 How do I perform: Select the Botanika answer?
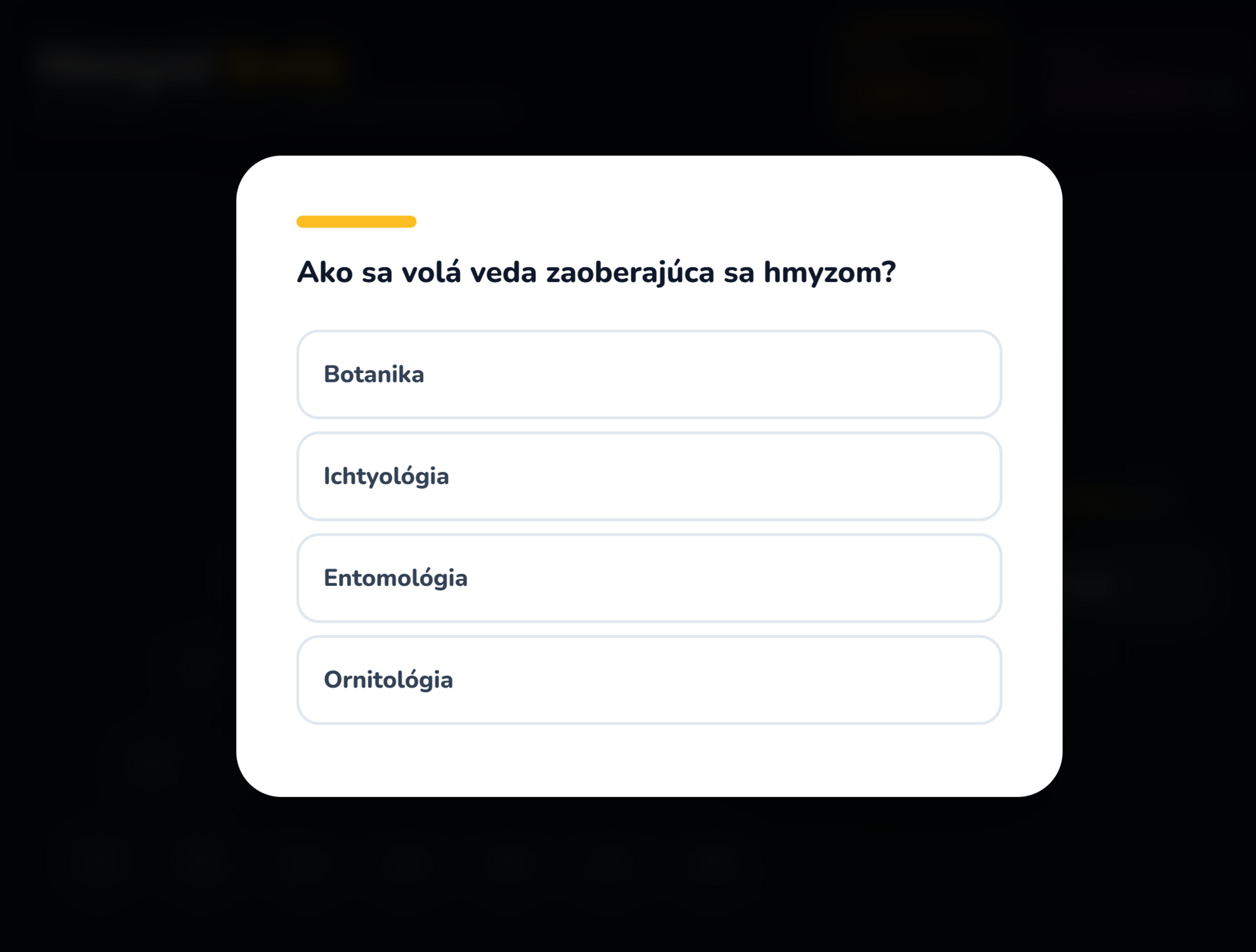(649, 374)
